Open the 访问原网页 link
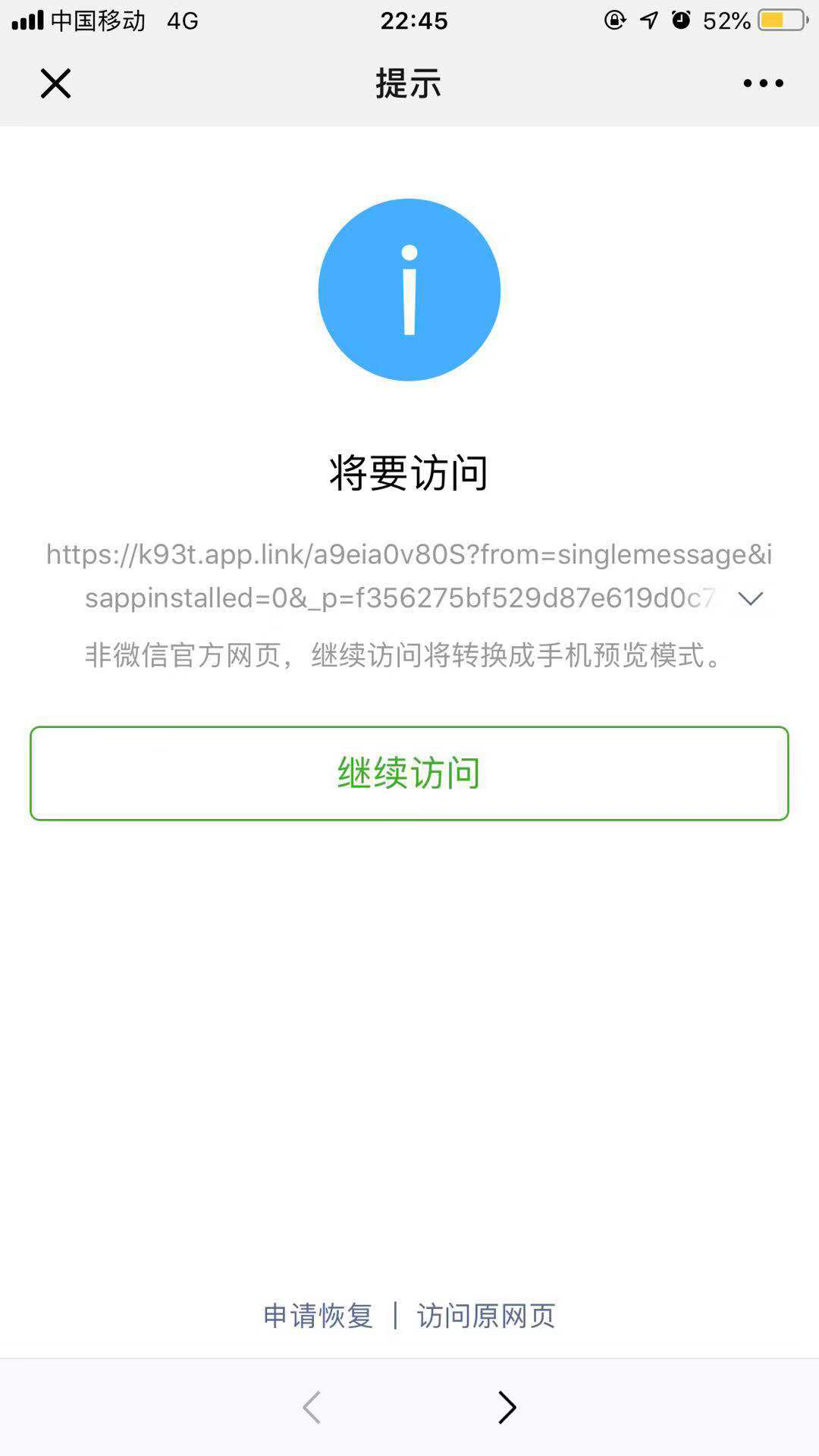The height and width of the screenshot is (1456, 819). coord(486,1316)
